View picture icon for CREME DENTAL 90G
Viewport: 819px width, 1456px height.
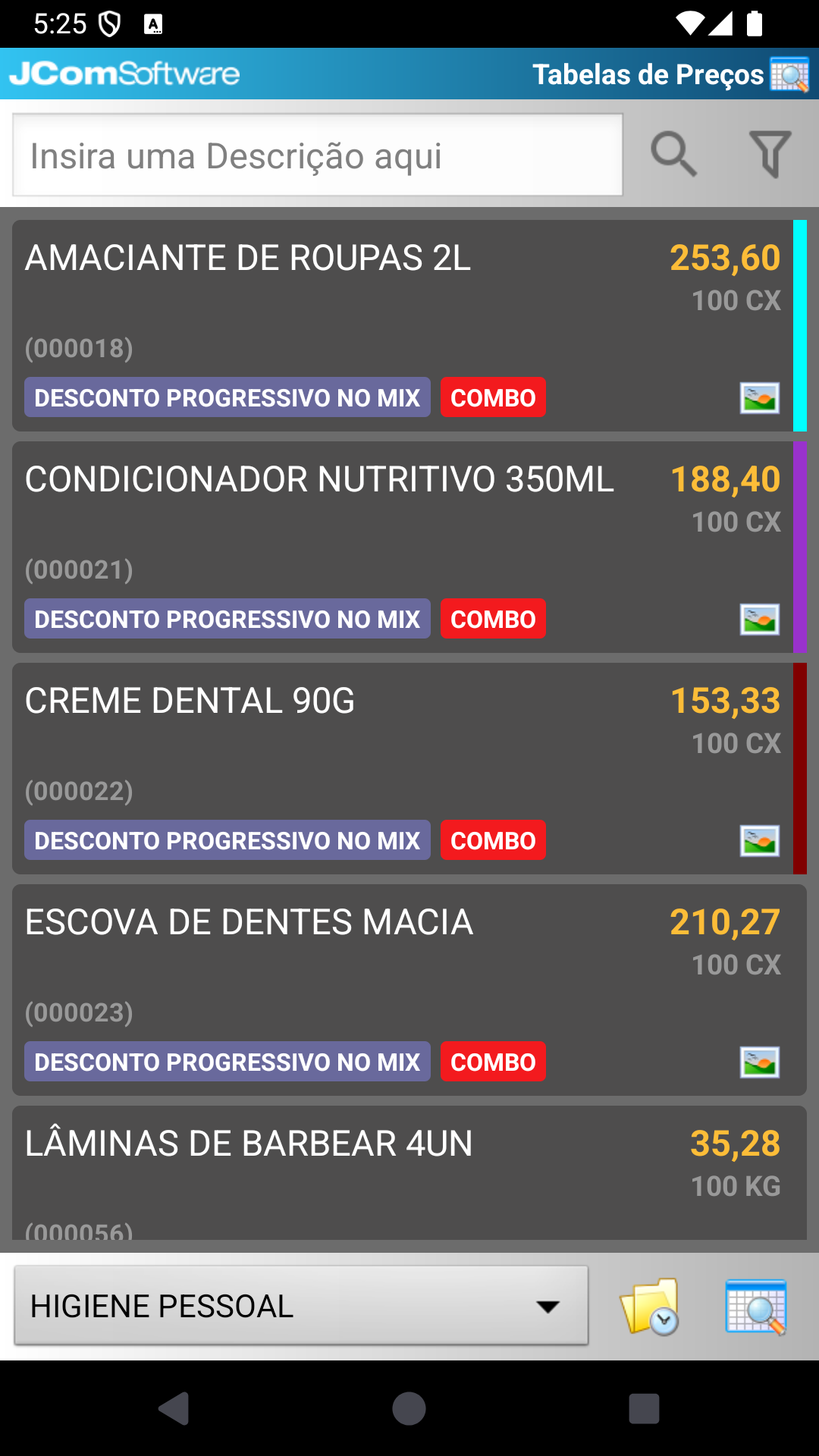click(x=760, y=841)
